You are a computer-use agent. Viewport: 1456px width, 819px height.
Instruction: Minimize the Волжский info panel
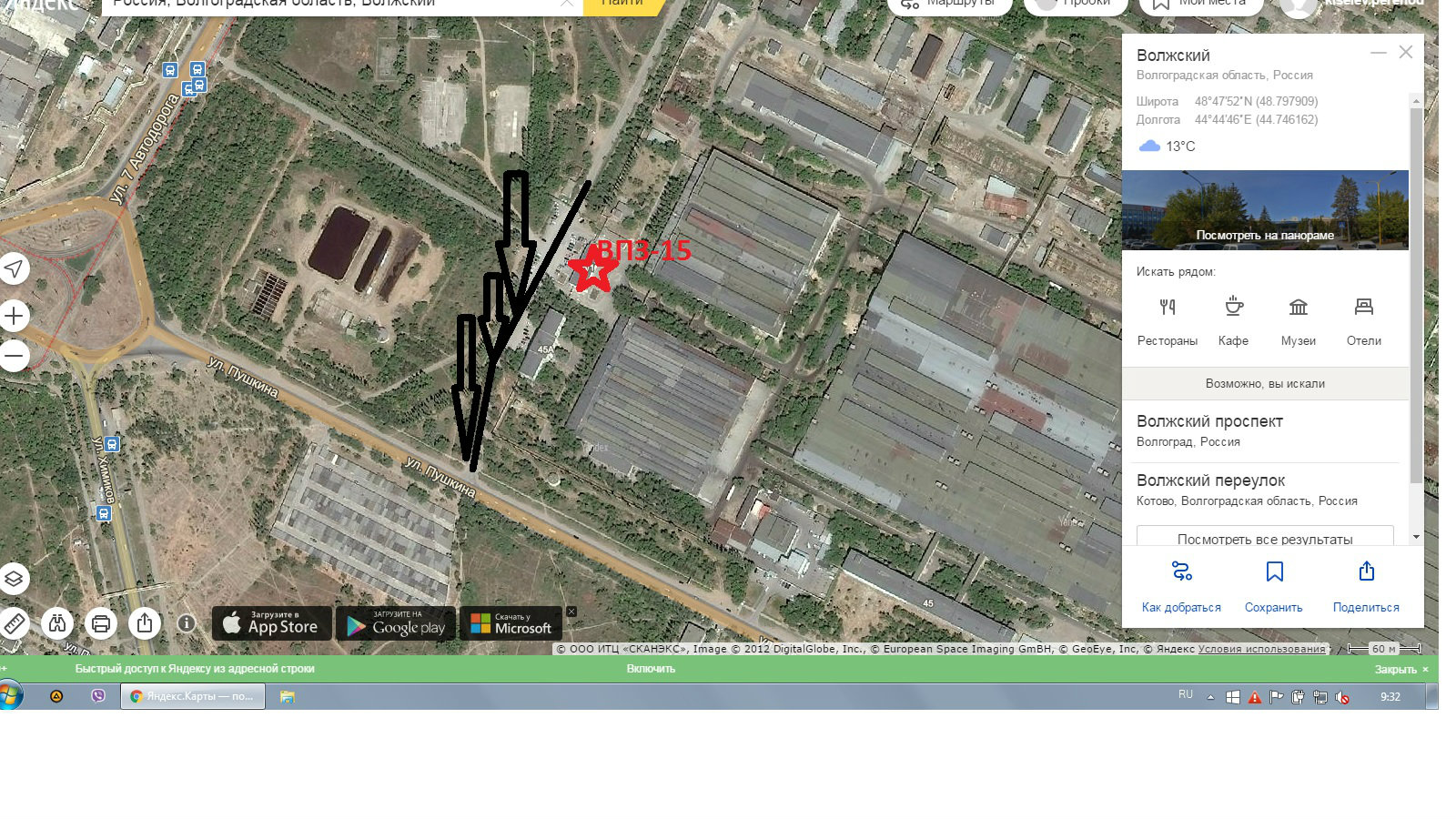pos(1379,53)
